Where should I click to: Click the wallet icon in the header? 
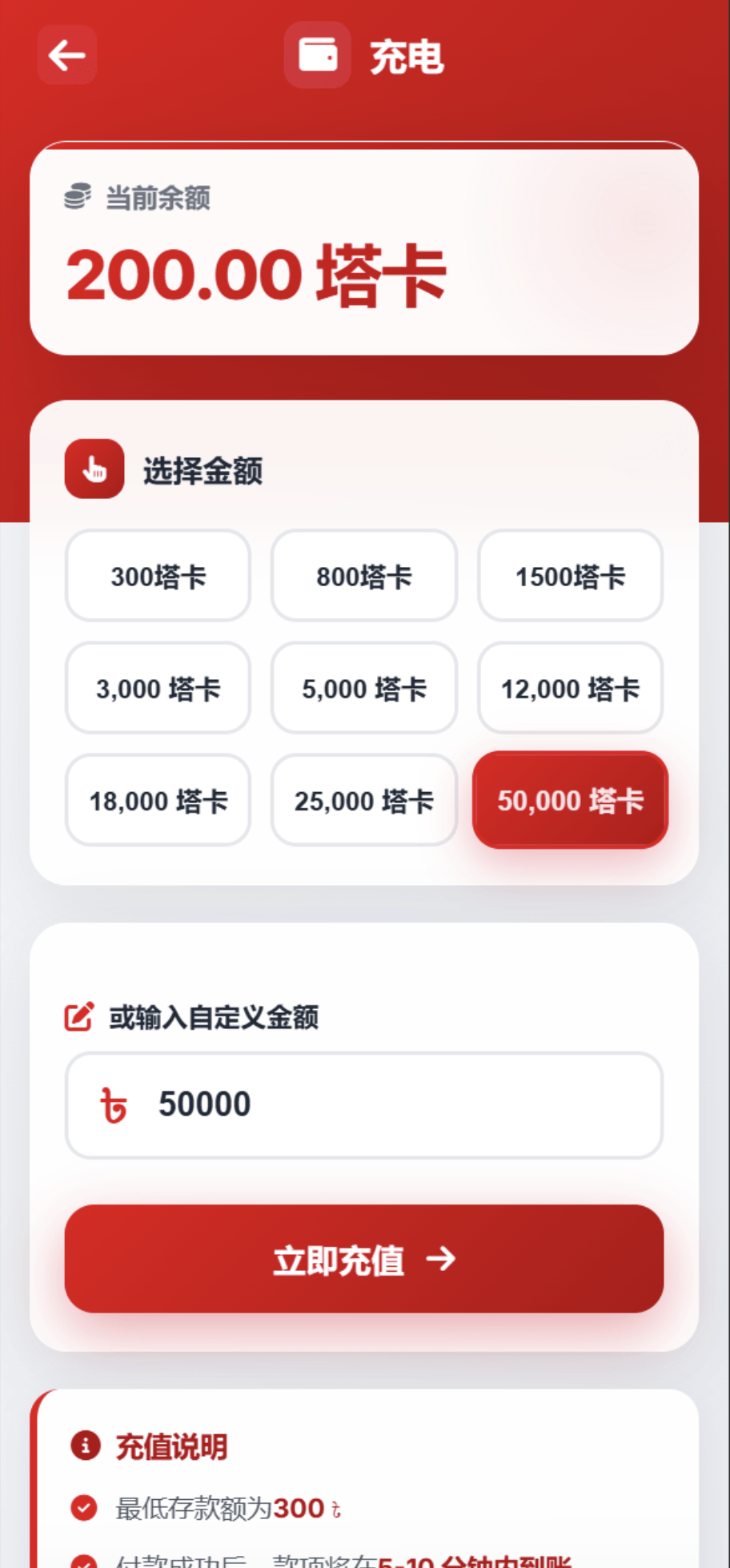tap(316, 54)
